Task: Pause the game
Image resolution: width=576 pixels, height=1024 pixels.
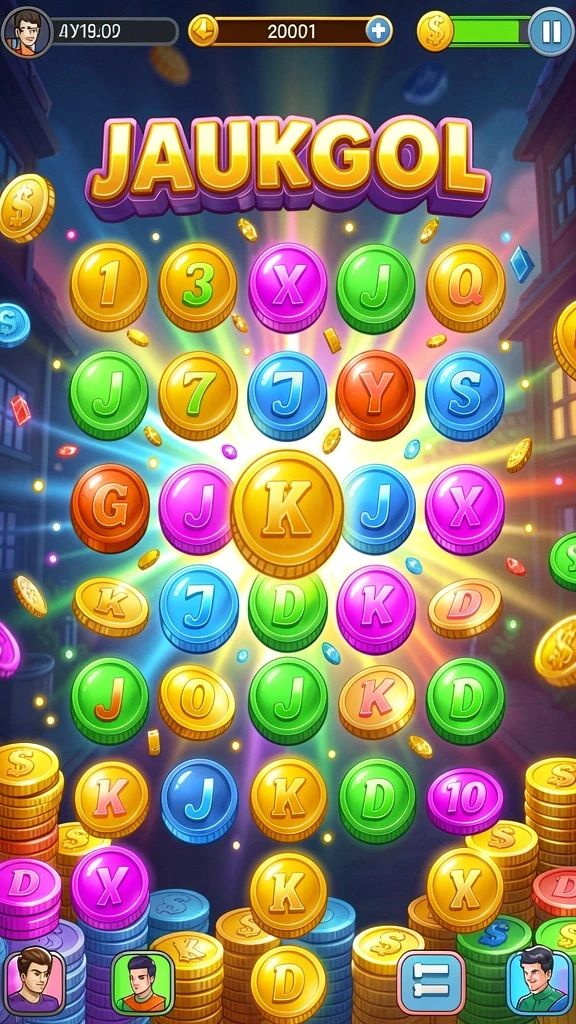Action: (x=551, y=31)
